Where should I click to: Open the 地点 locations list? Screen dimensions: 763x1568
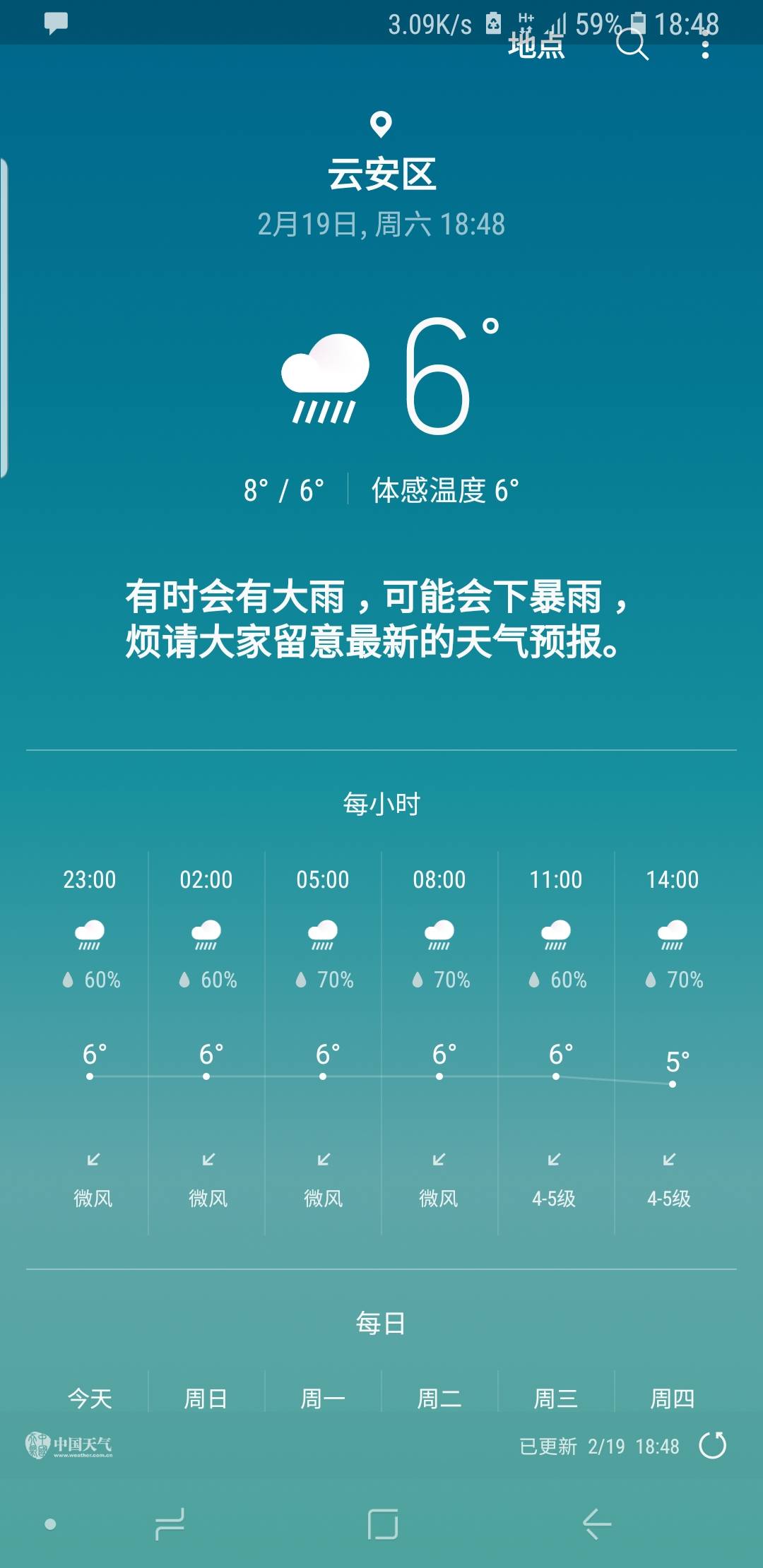click(536, 46)
